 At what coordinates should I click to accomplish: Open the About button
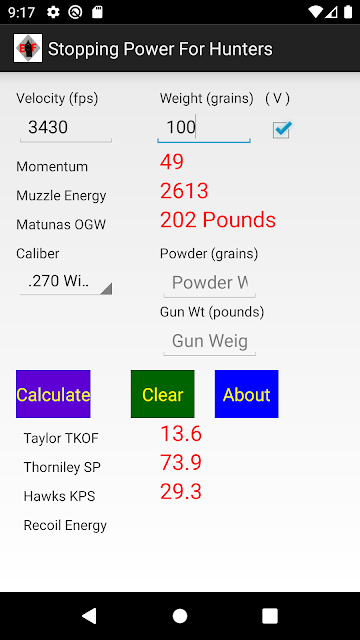point(247,394)
